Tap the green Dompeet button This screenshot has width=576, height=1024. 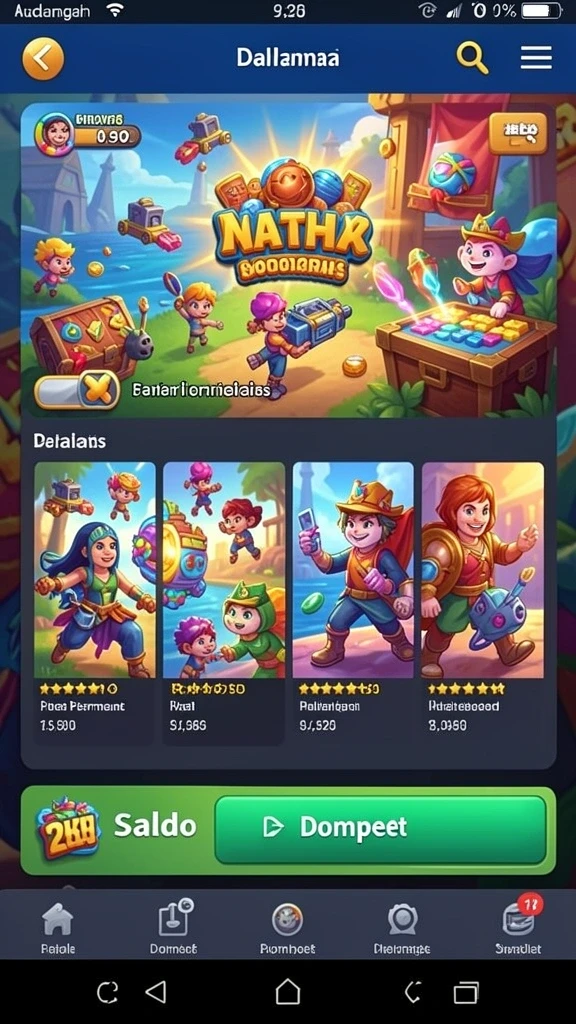click(x=380, y=829)
